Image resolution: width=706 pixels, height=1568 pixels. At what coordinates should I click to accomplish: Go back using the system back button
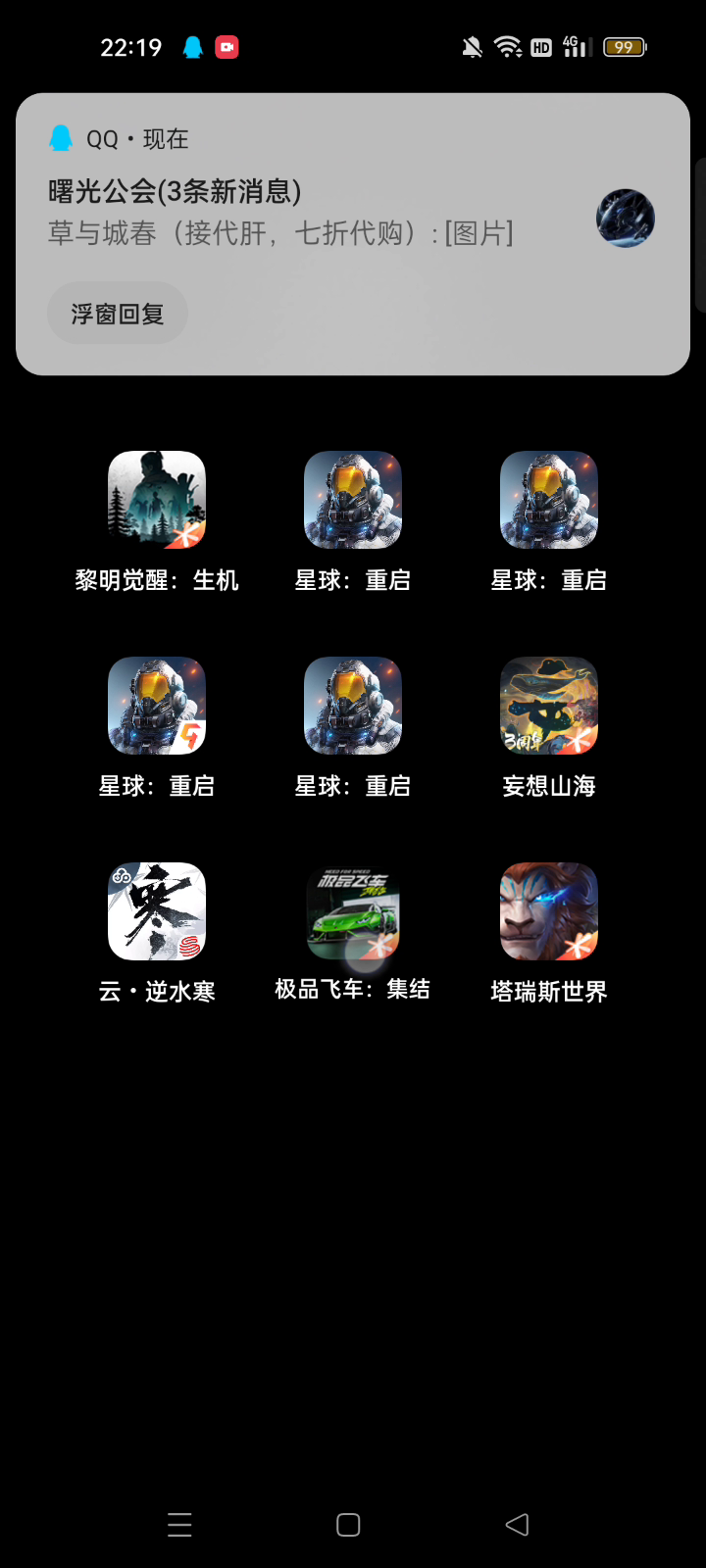pos(517,1524)
